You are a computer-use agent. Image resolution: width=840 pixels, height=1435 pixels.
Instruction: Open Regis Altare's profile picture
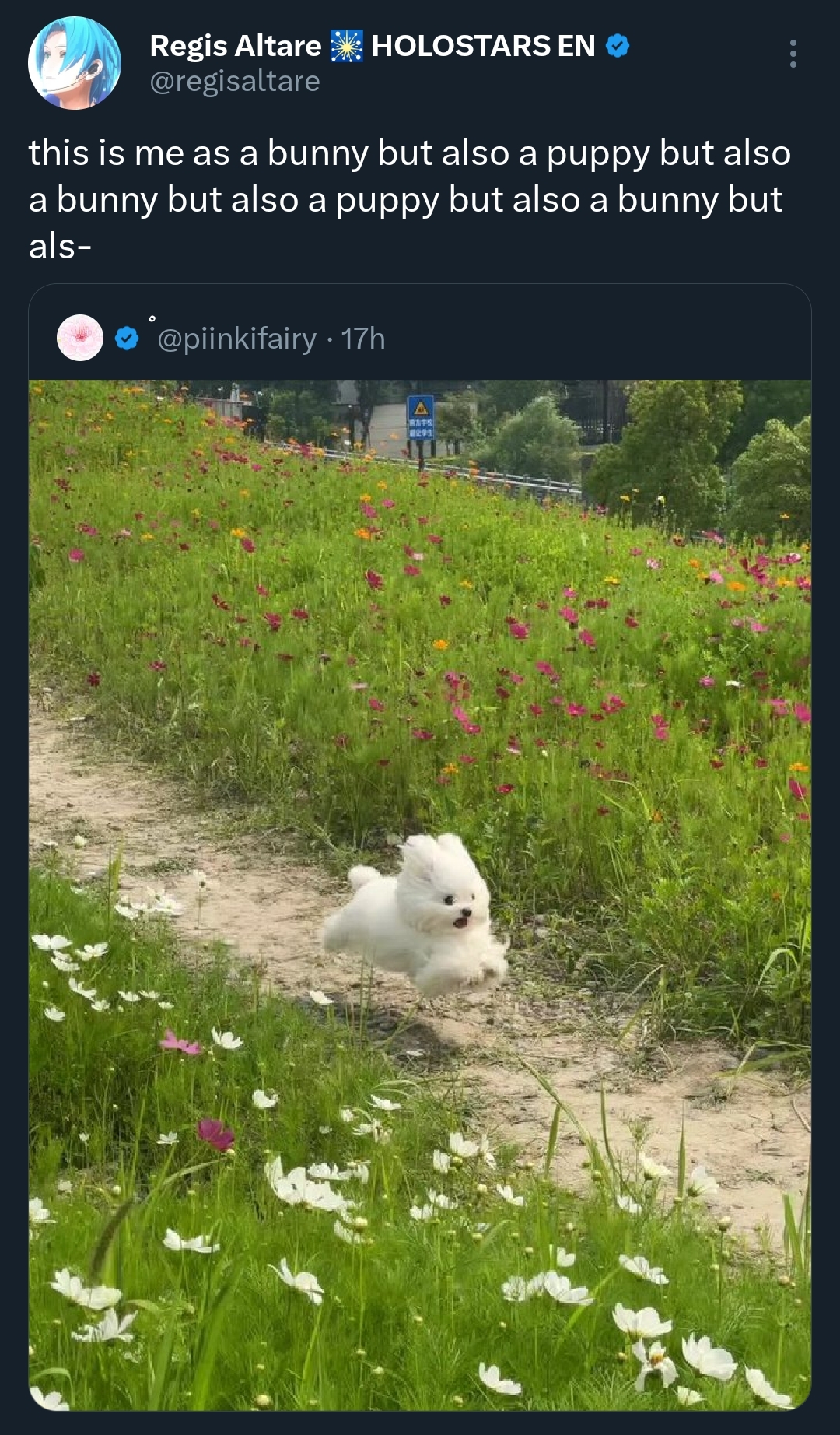pos(75,63)
